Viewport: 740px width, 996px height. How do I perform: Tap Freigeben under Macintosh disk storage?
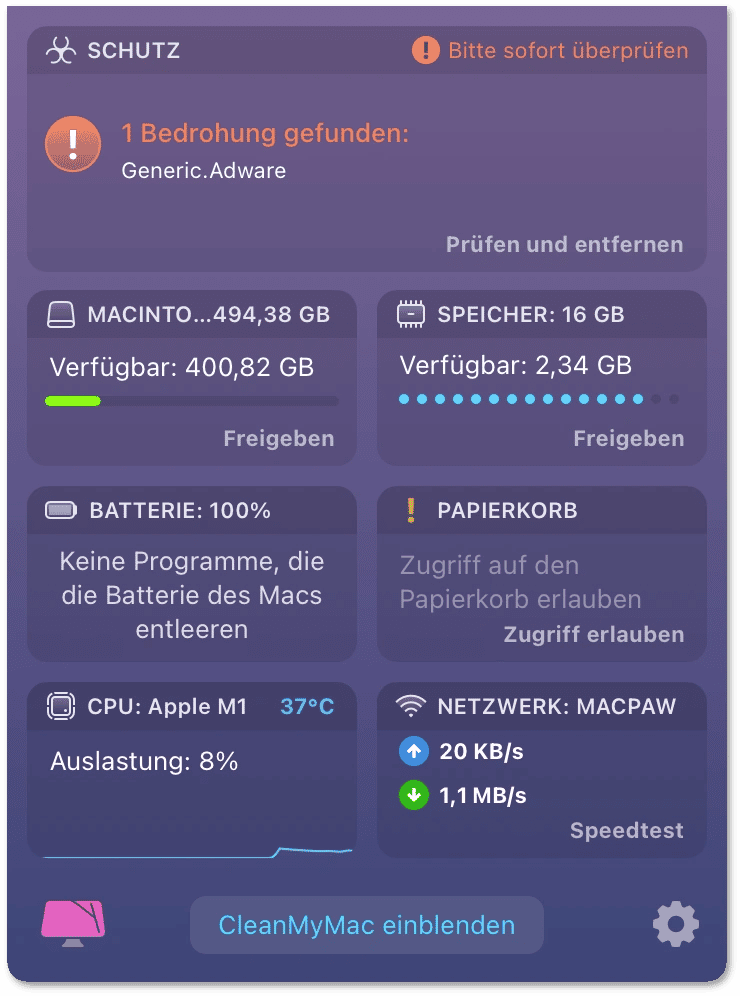coord(278,438)
